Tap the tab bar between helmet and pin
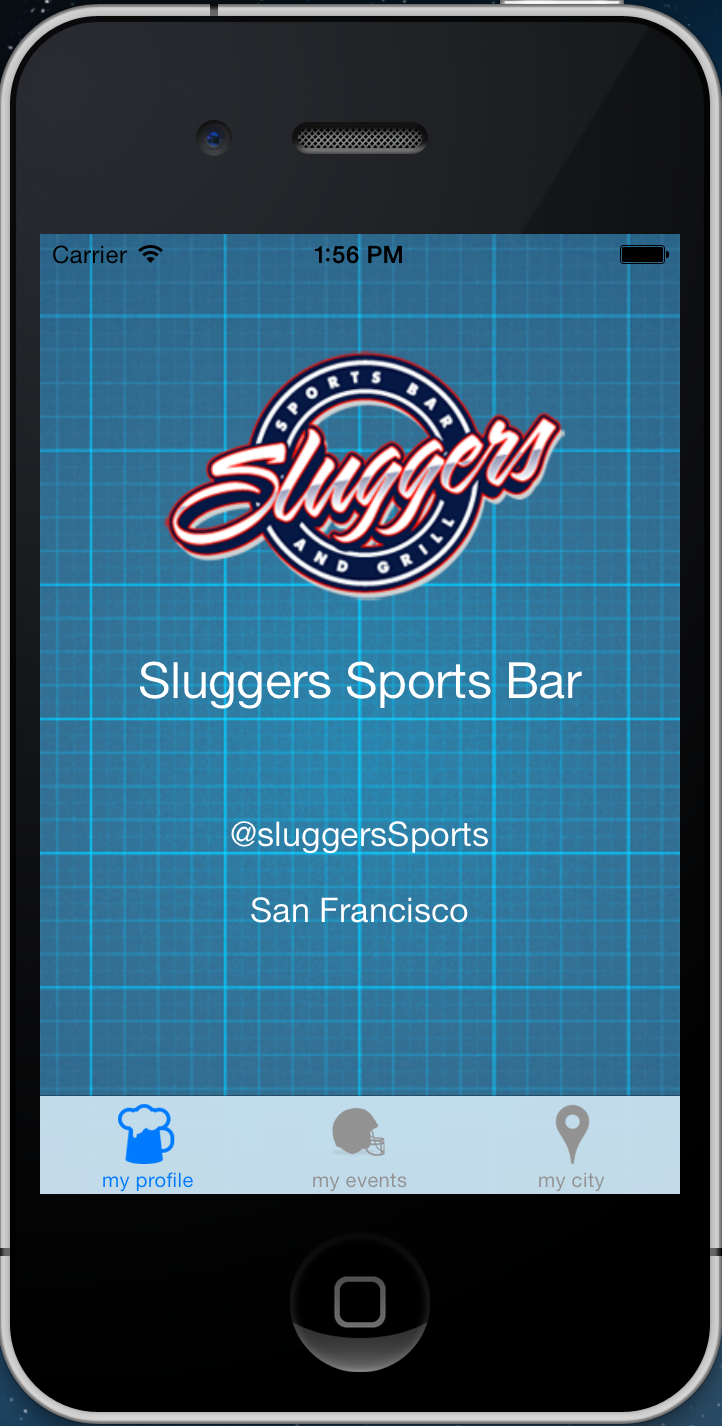 tap(465, 1146)
